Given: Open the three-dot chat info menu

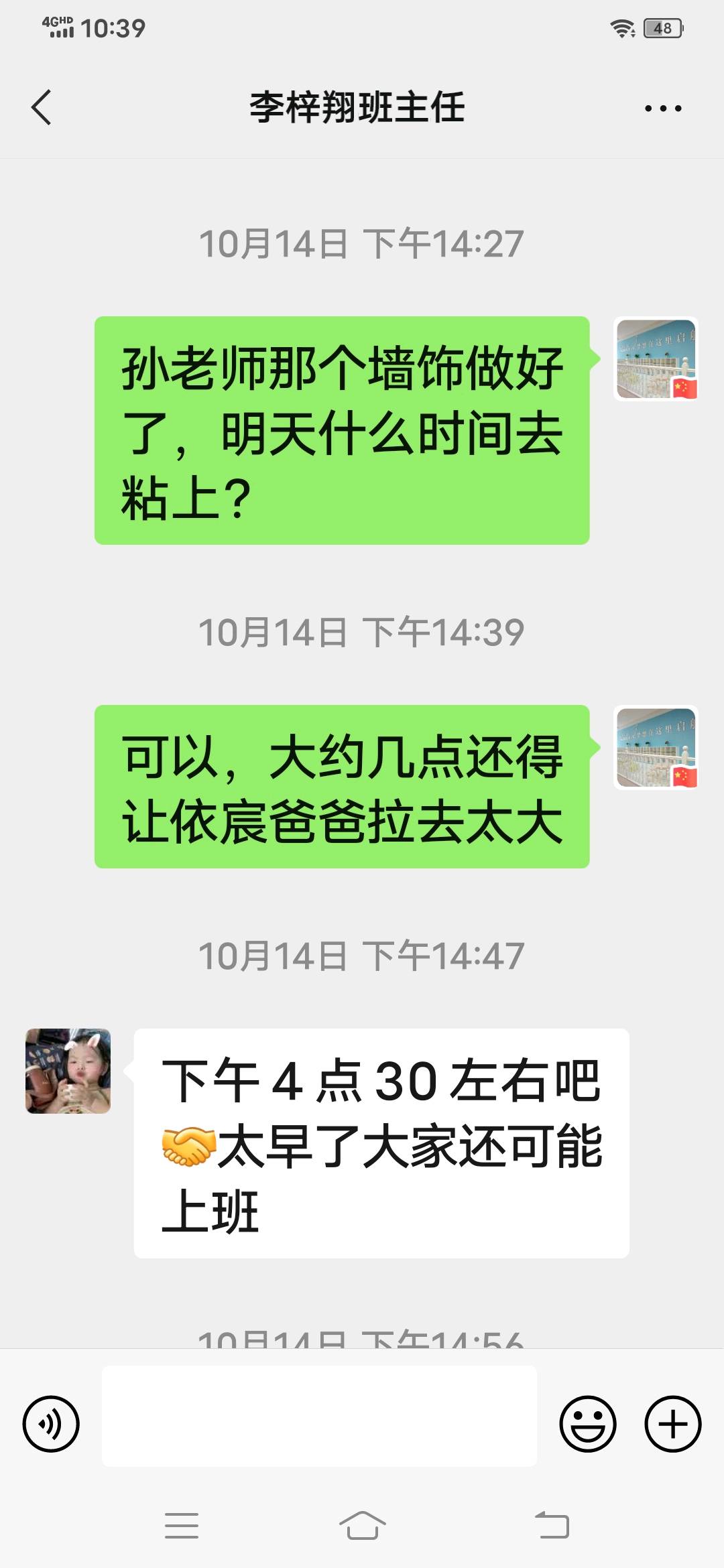Looking at the screenshot, I should click(663, 108).
